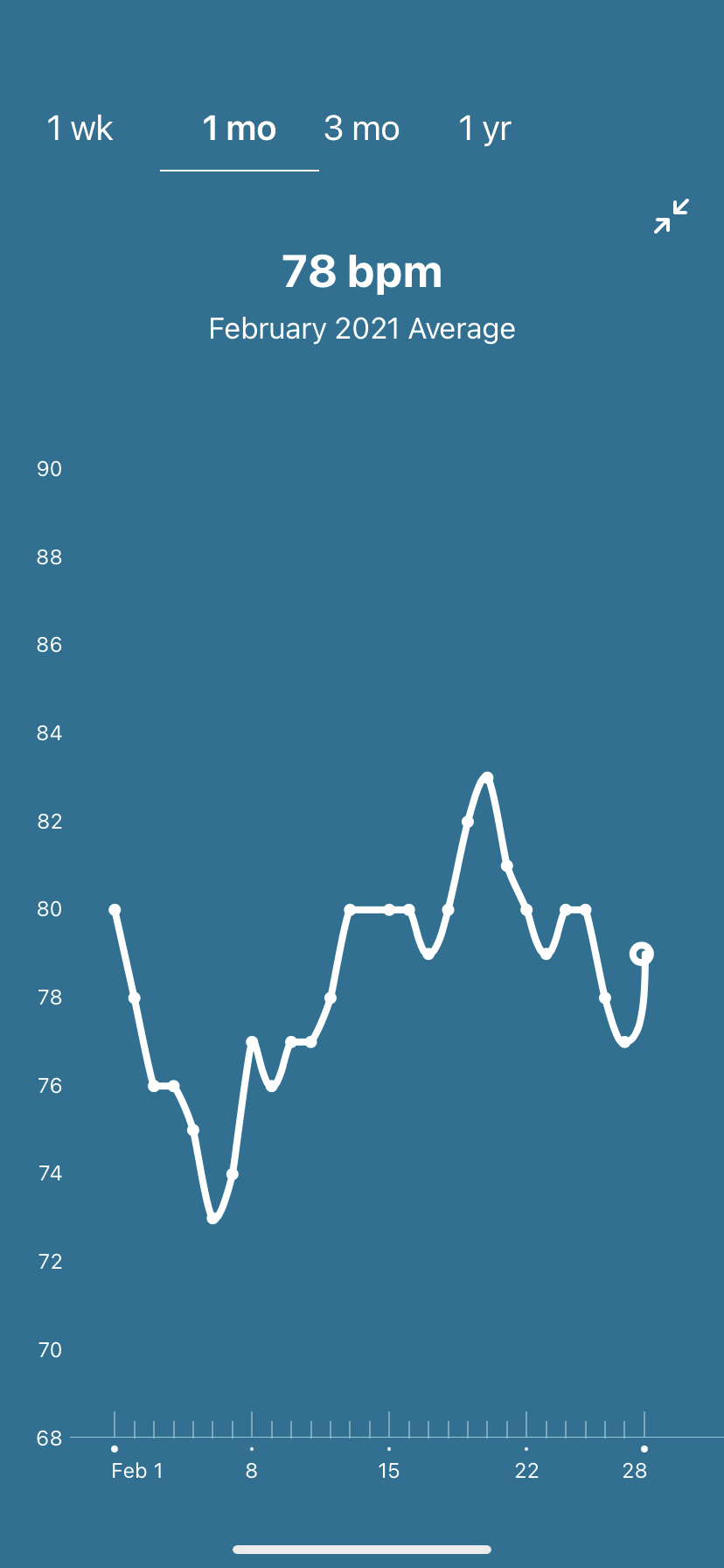The height and width of the screenshot is (1568, 724).
Task: Select the 1 mo range tab
Action: click(x=239, y=129)
